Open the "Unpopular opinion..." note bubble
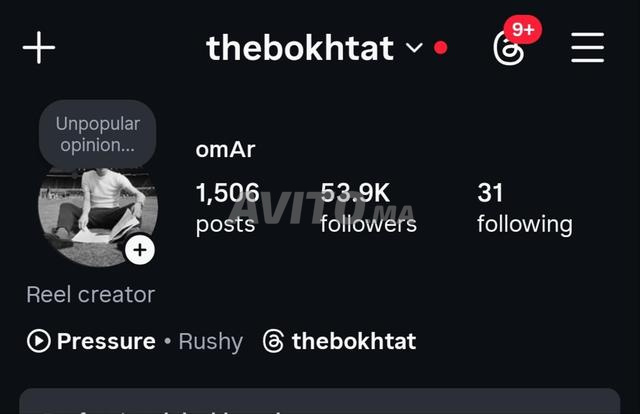This screenshot has width=640, height=414. coord(97,134)
